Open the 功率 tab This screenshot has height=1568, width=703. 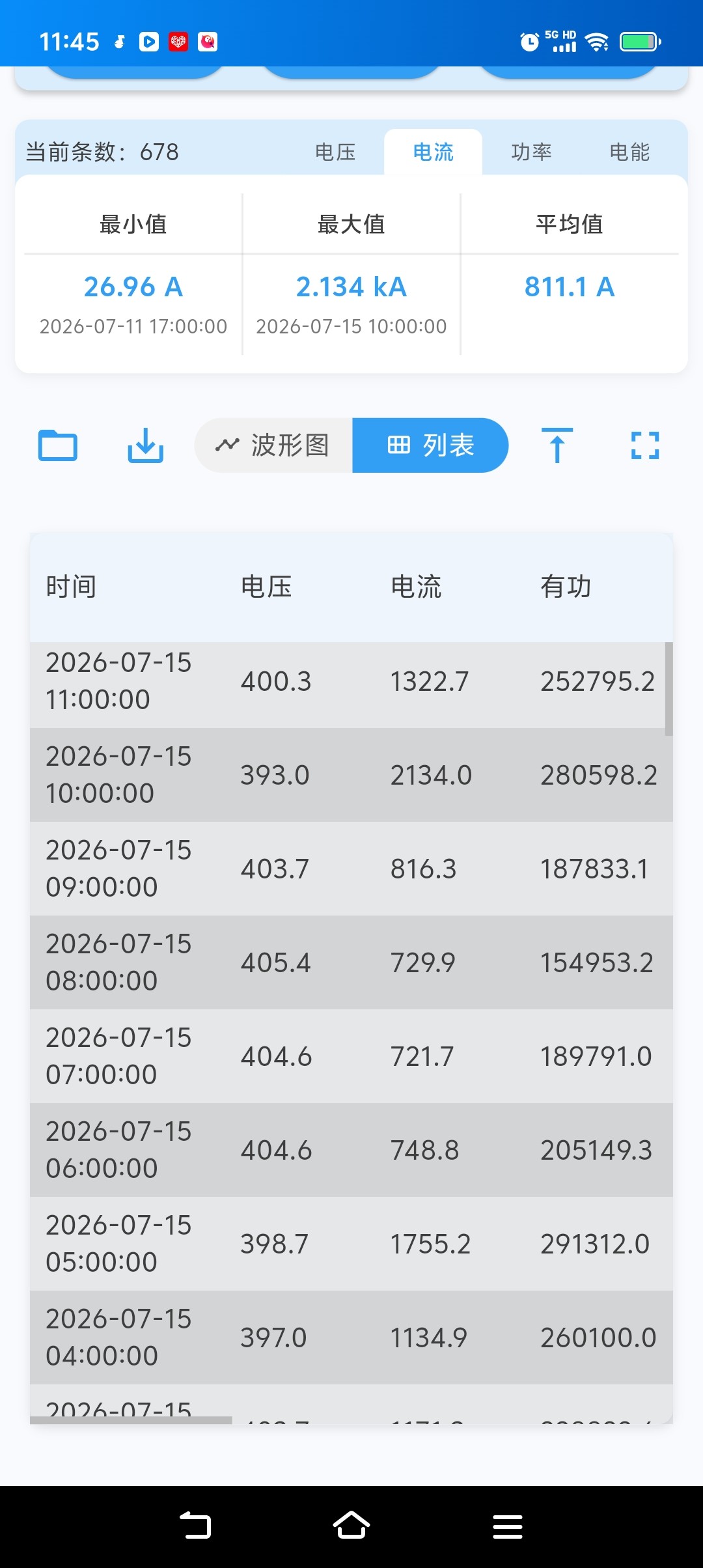click(x=531, y=152)
